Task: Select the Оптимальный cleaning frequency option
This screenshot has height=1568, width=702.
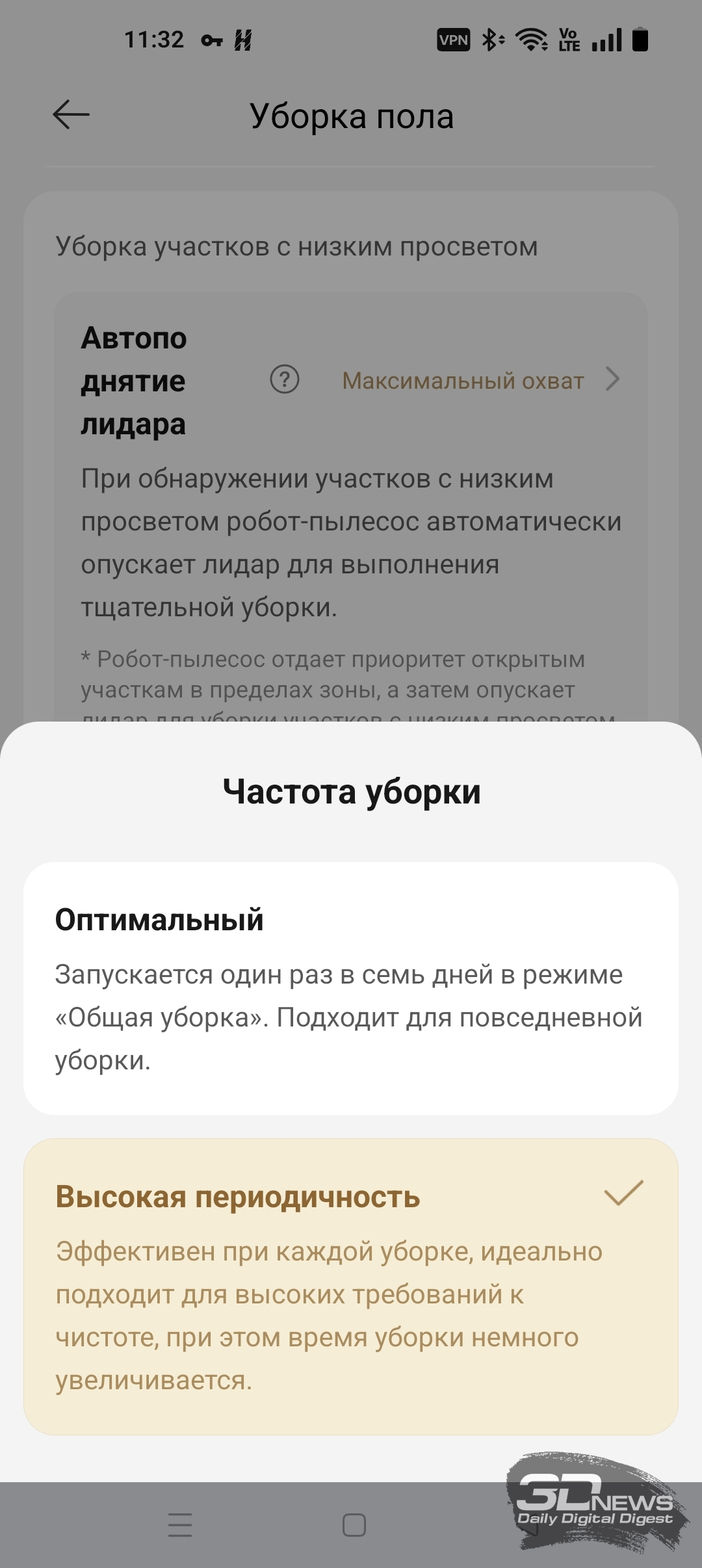Action: 351,988
